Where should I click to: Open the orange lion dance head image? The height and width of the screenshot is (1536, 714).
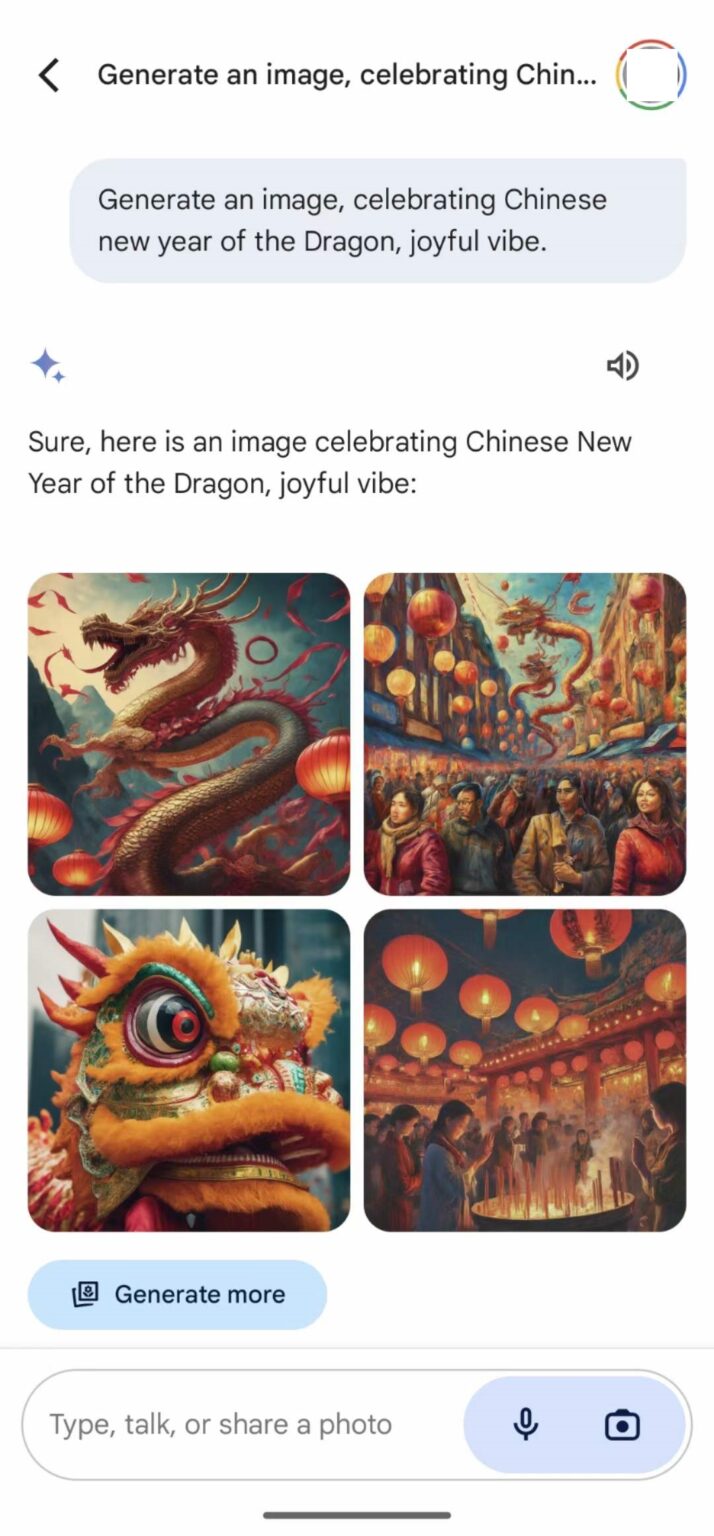[x=189, y=1070]
